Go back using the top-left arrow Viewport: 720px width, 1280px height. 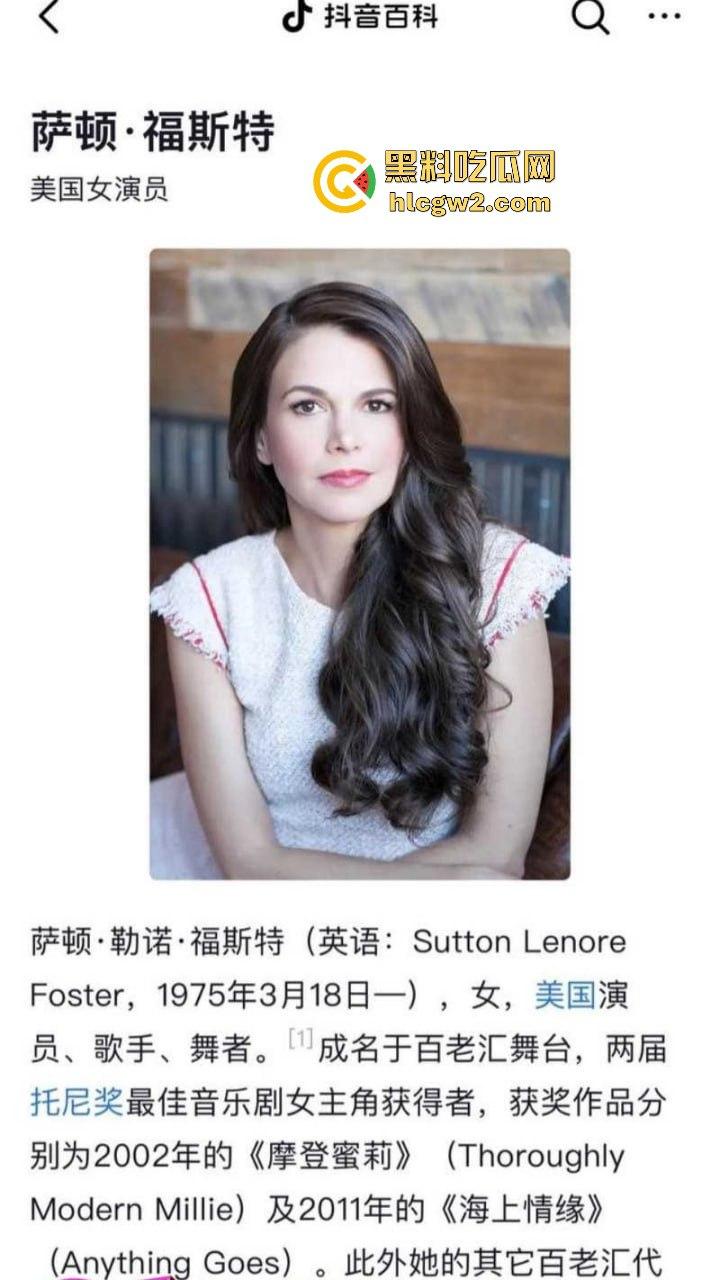click(x=47, y=17)
